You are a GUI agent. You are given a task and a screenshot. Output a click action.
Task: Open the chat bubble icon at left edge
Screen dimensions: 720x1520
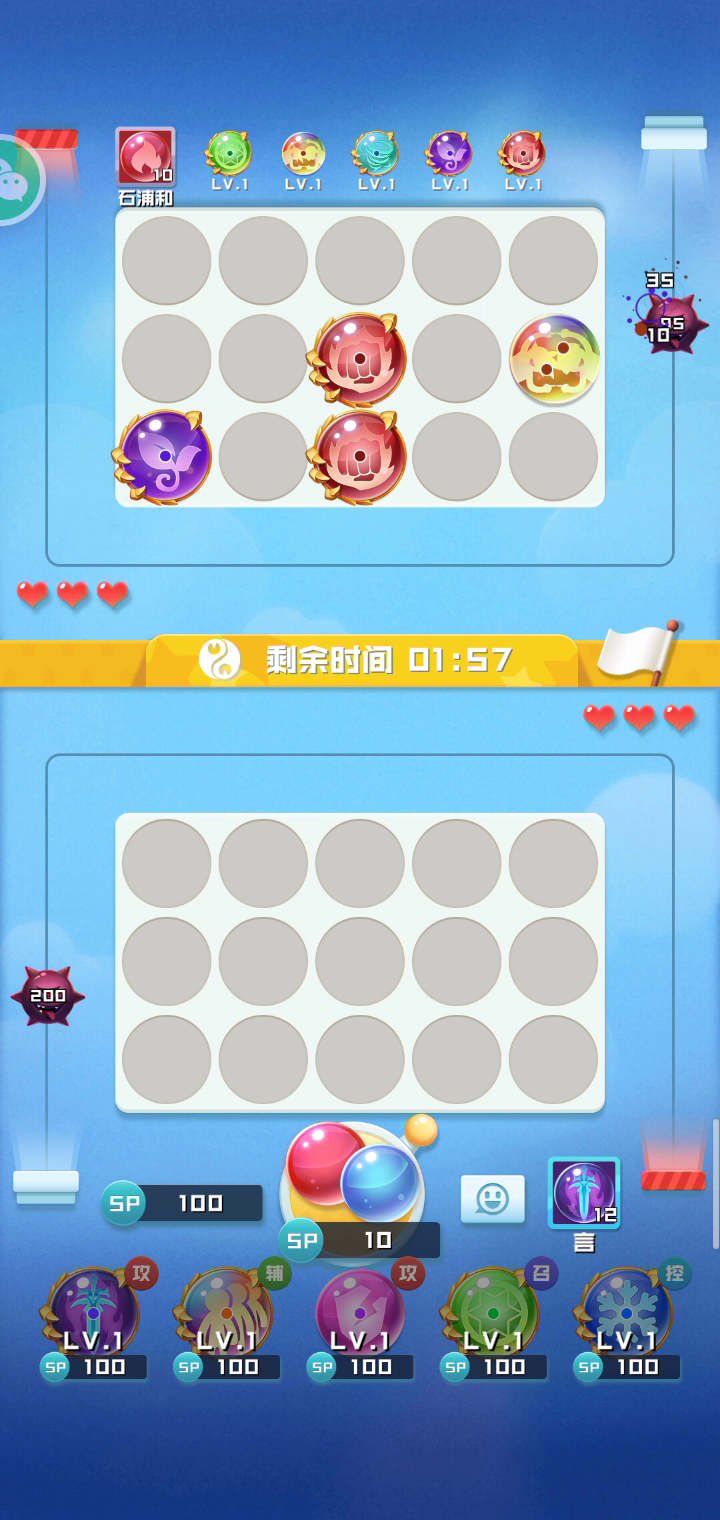[x=16, y=180]
